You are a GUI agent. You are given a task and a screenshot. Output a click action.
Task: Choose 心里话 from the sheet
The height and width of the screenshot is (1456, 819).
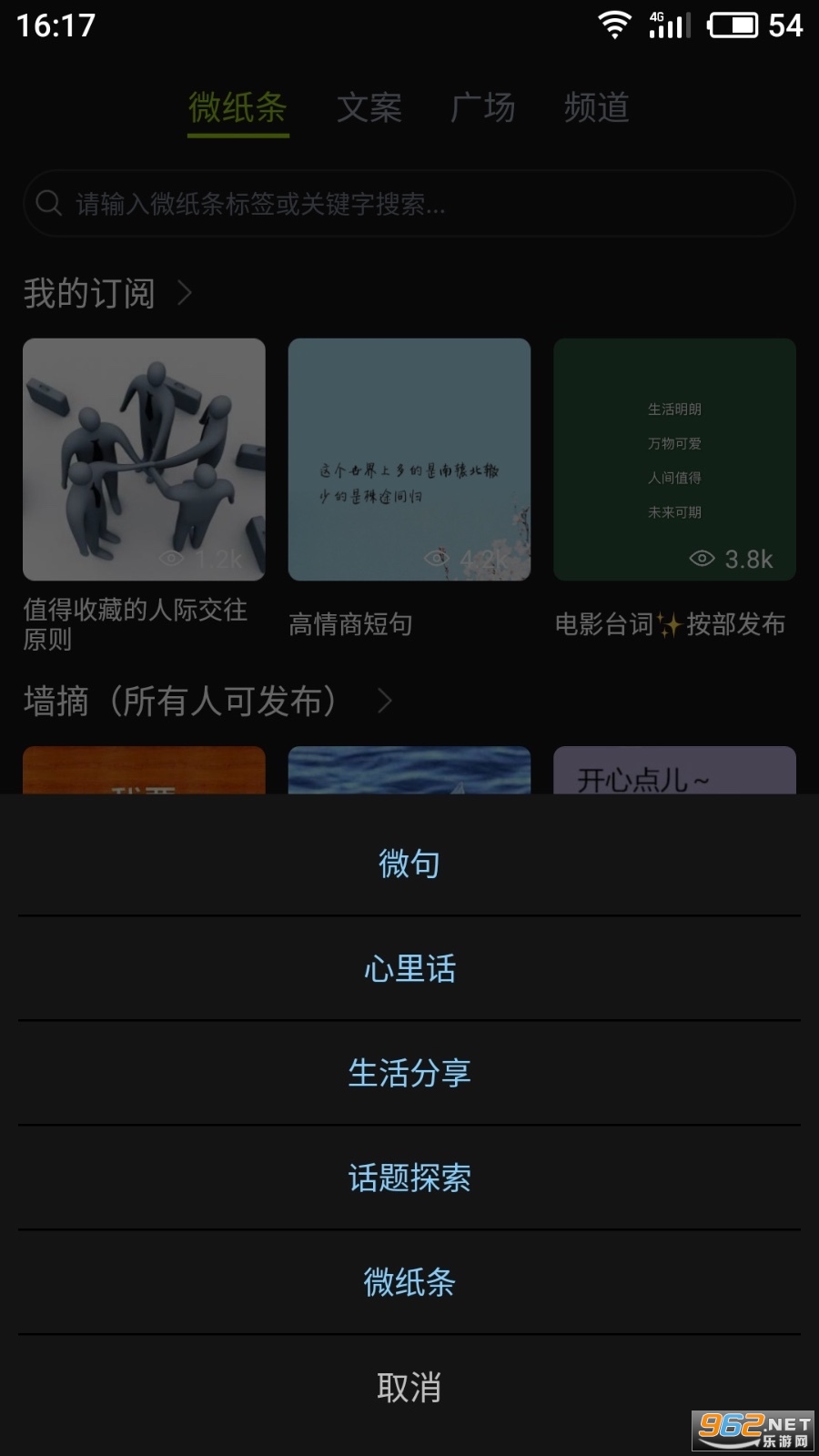click(409, 968)
